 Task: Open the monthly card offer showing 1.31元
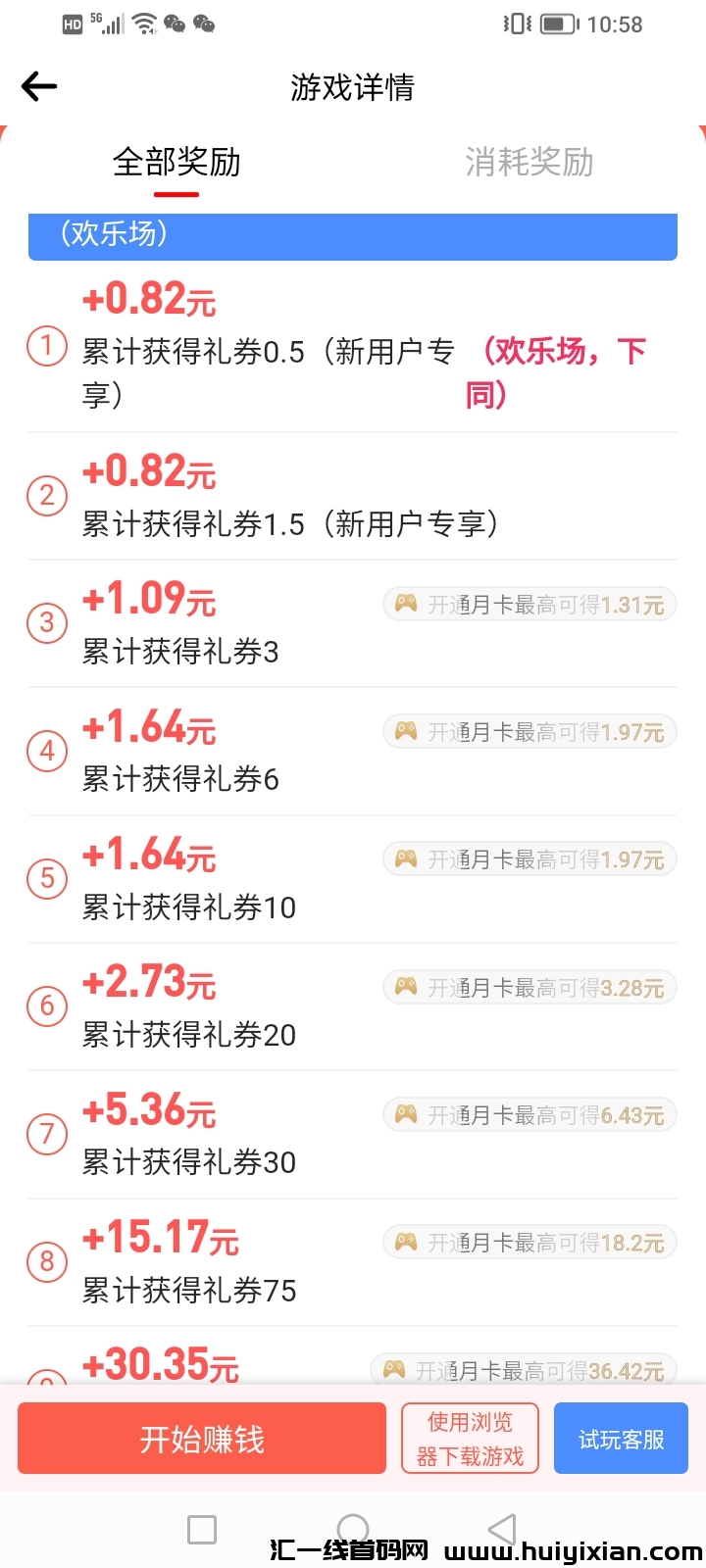pos(529,605)
